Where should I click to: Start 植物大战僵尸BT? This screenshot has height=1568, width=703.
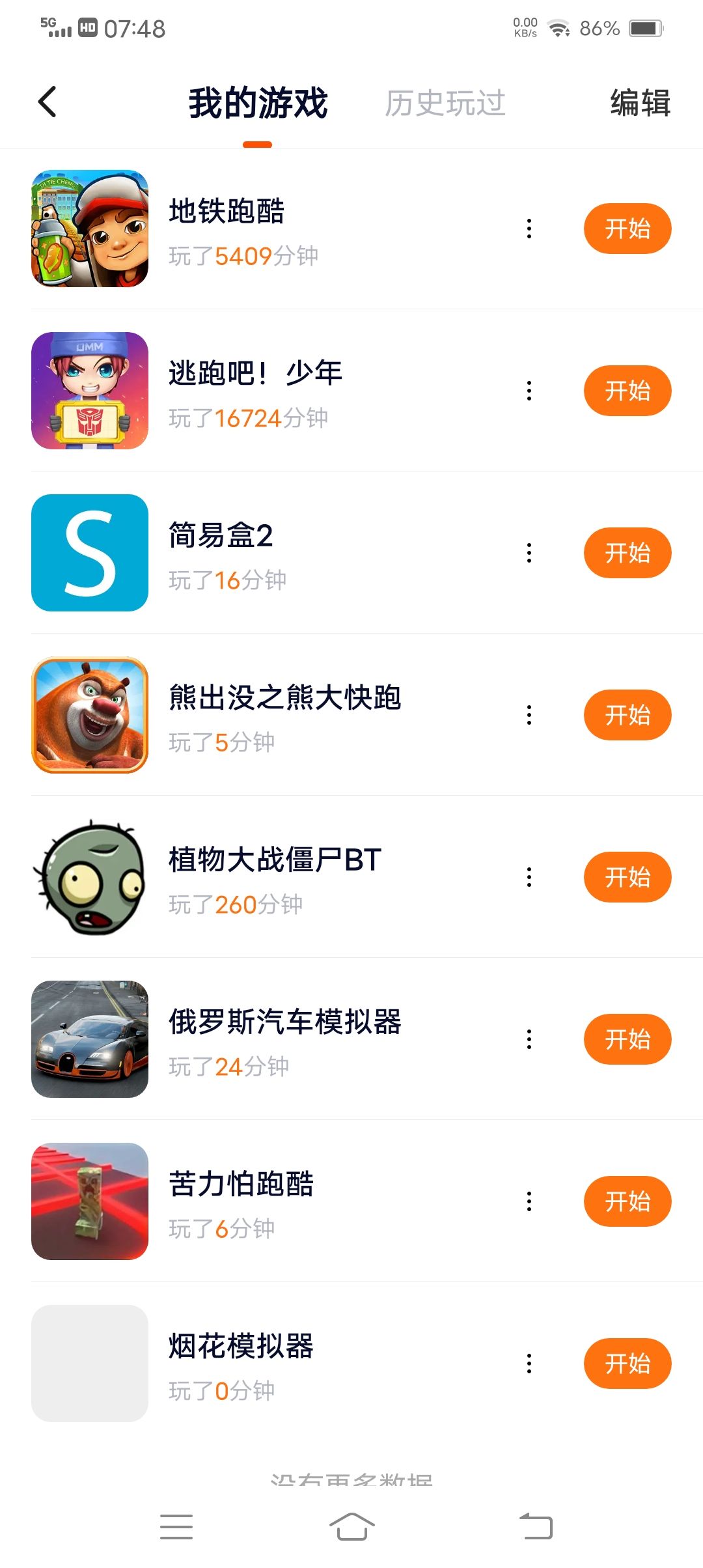(627, 877)
